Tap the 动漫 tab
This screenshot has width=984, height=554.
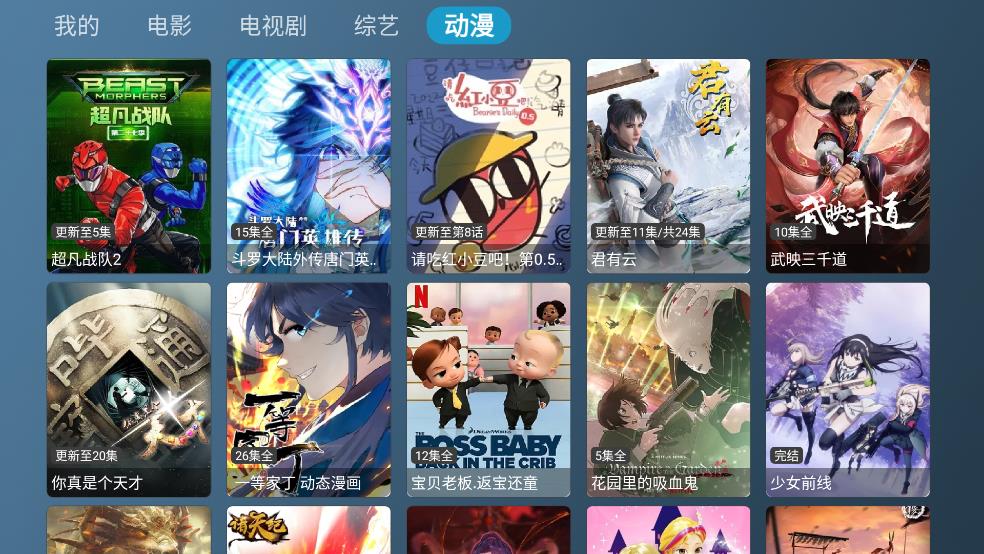[x=469, y=26]
